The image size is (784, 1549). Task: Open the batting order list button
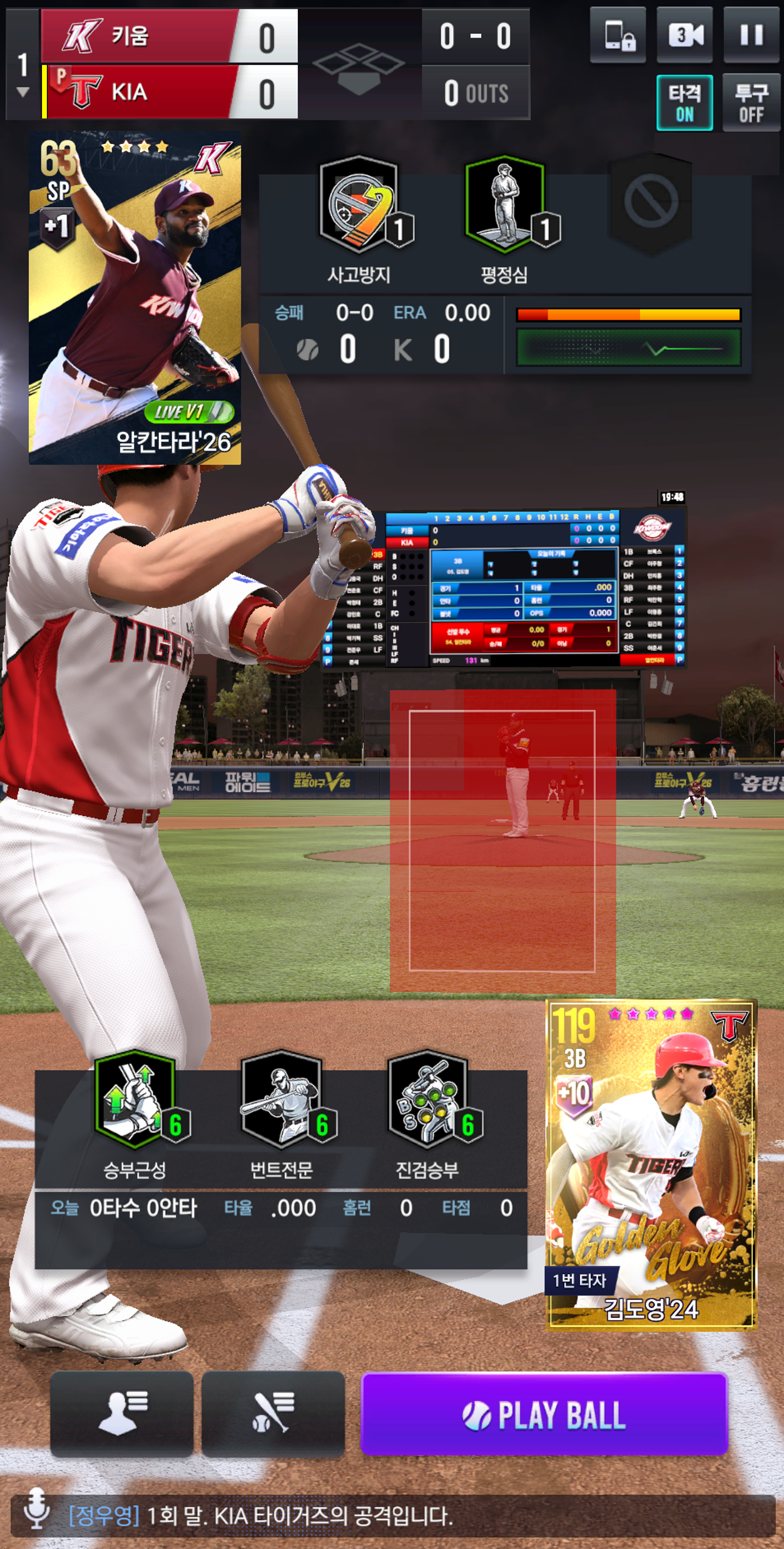[273, 1413]
